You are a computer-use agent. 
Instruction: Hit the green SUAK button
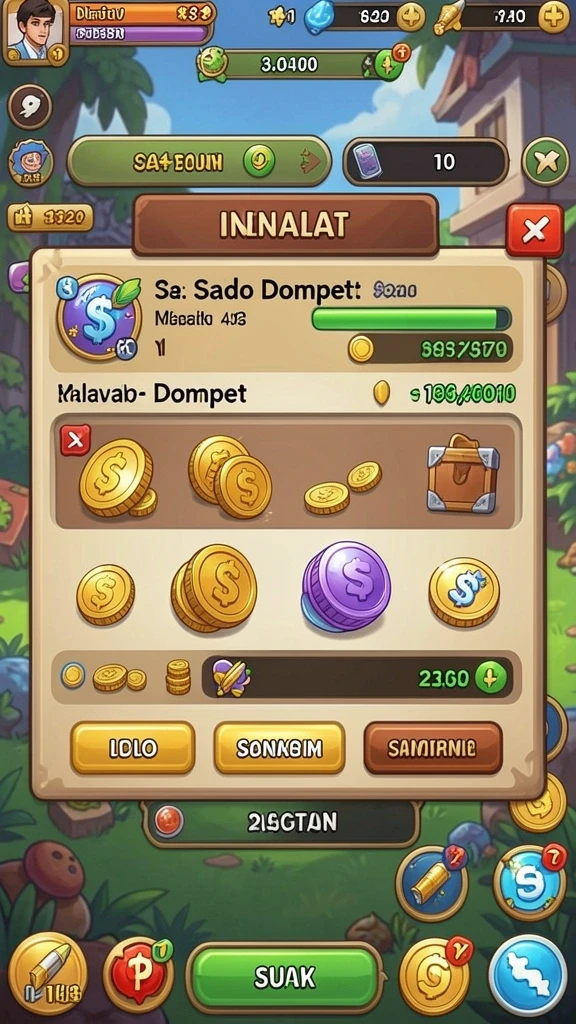click(284, 978)
